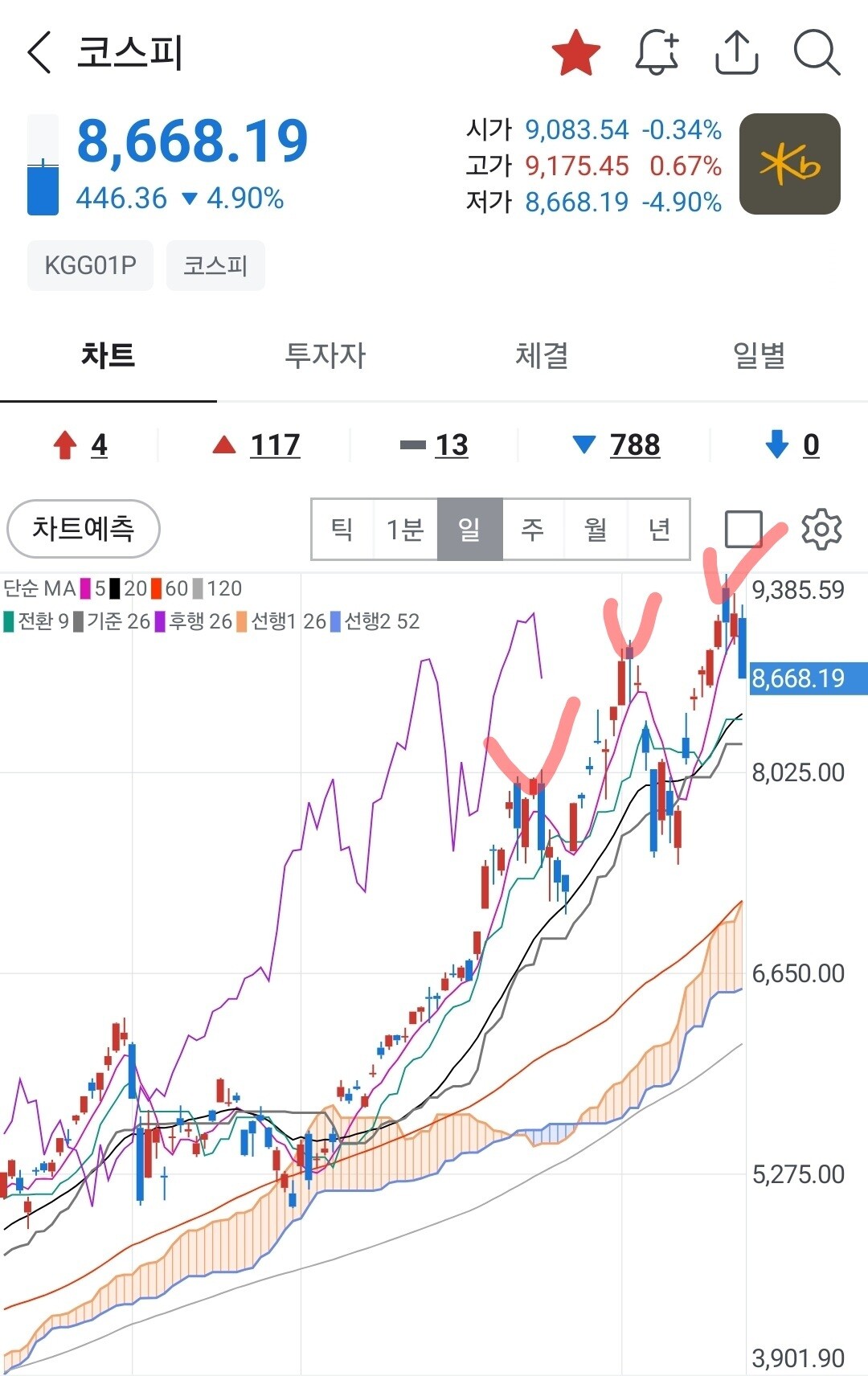View the 117 advancing stocks
868x1376 pixels.
(256, 444)
